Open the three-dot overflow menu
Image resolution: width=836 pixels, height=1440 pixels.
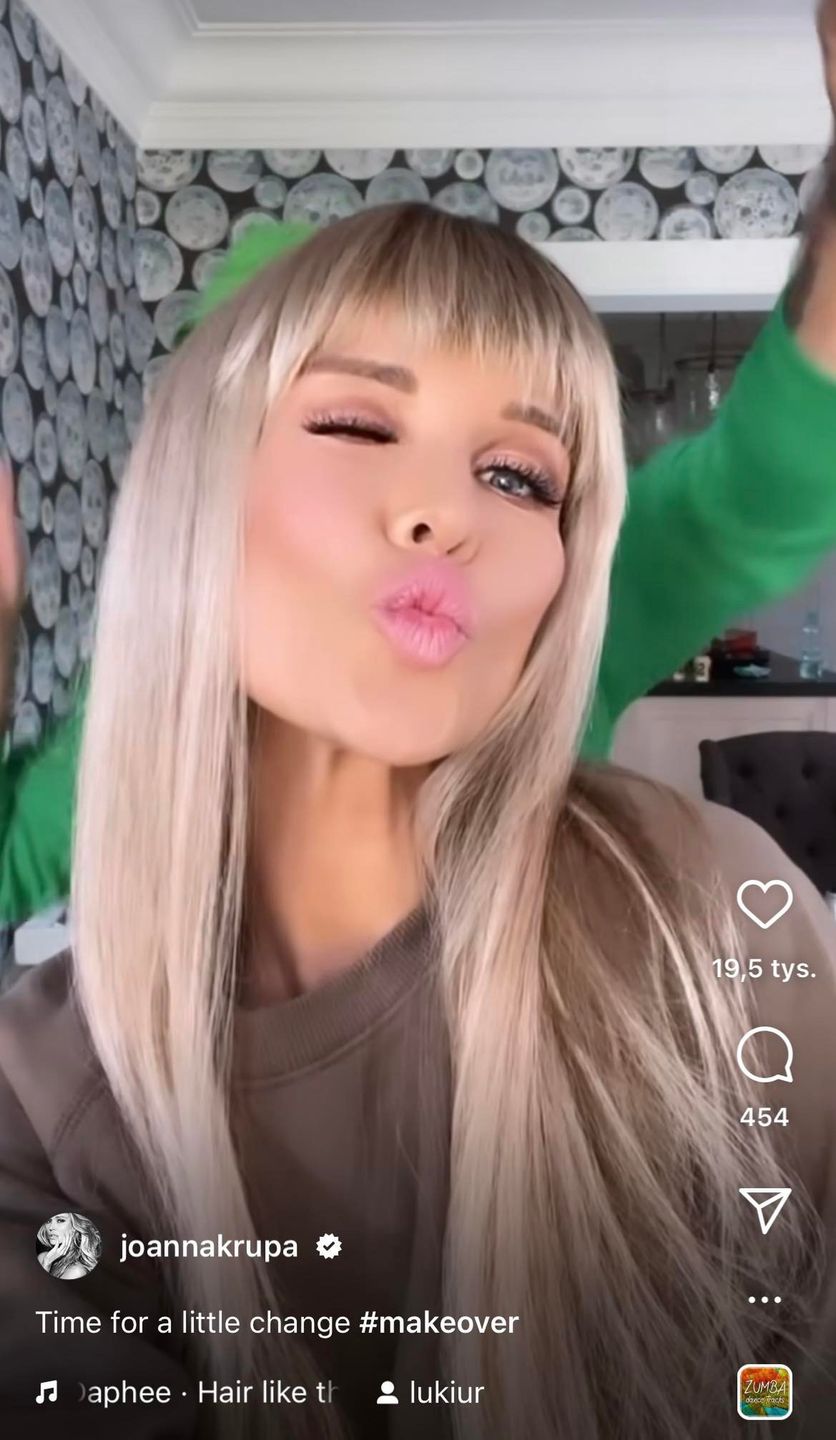point(764,1300)
